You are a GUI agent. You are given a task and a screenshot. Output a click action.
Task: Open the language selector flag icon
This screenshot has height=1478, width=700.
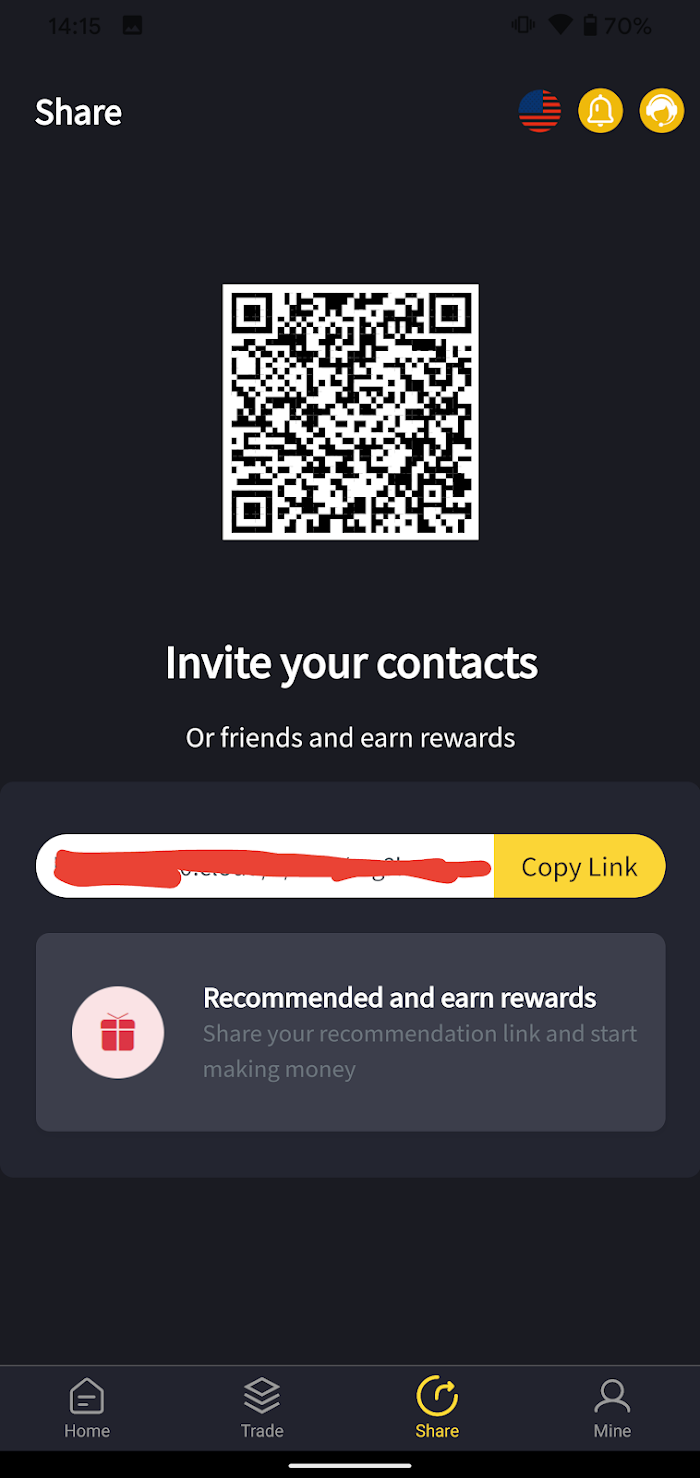pos(540,111)
